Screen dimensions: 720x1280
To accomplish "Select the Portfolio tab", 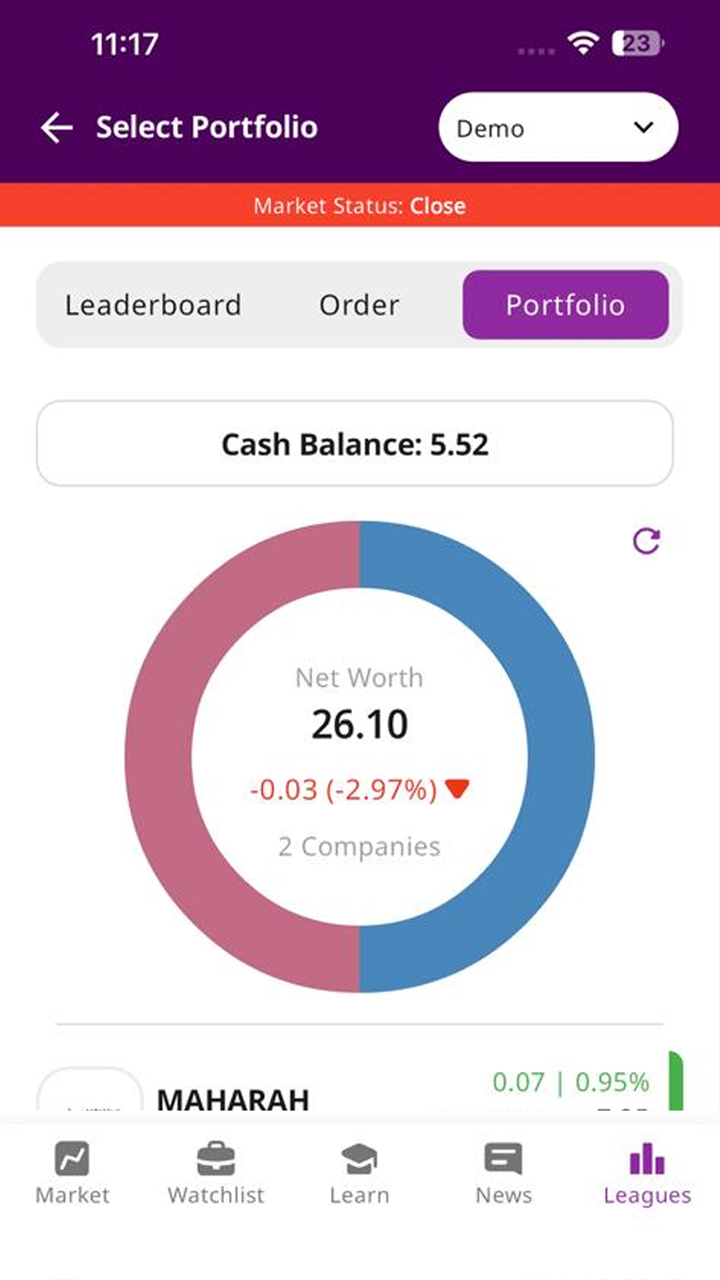I will tap(565, 305).
